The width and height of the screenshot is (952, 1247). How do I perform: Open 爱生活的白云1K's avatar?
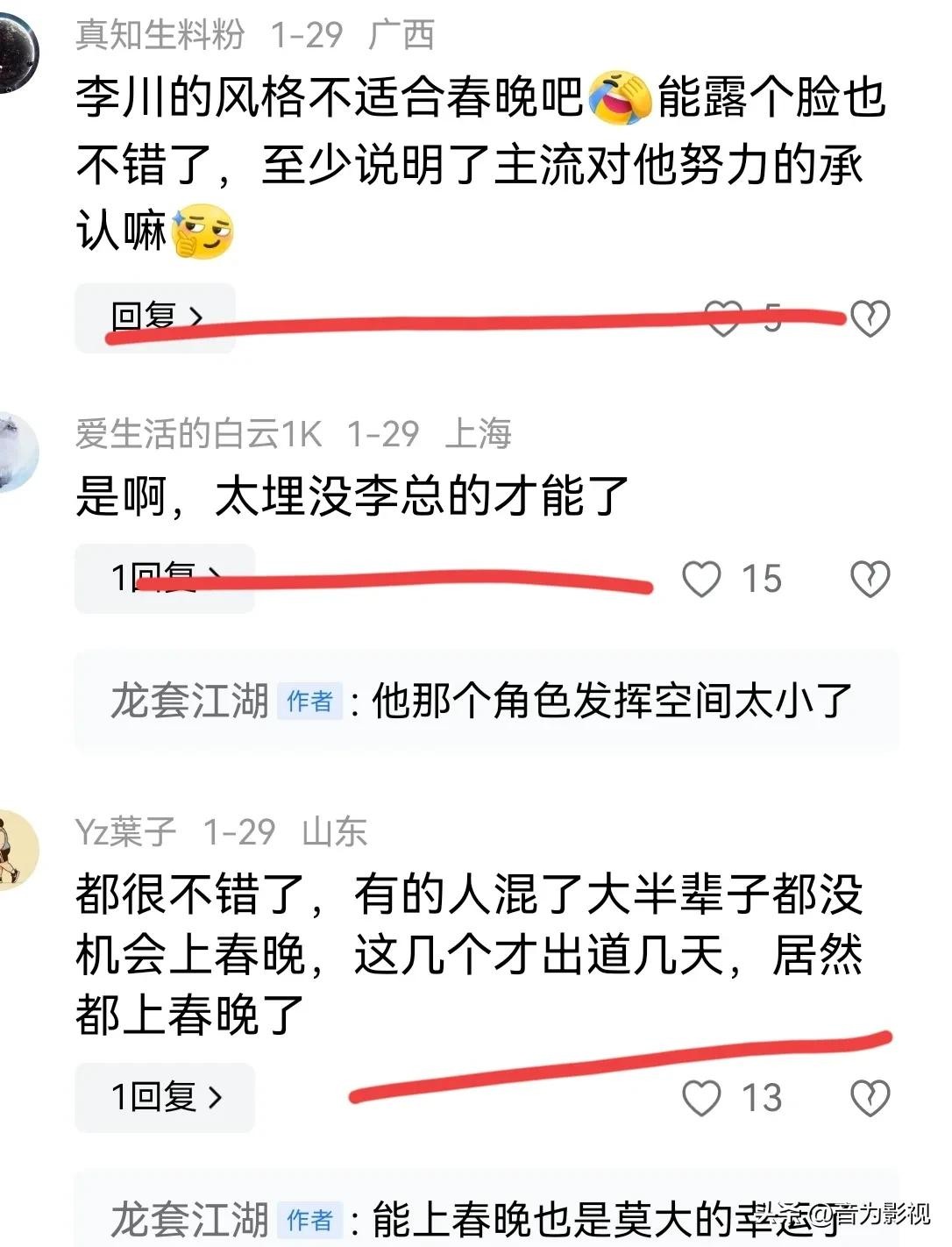click(18, 452)
